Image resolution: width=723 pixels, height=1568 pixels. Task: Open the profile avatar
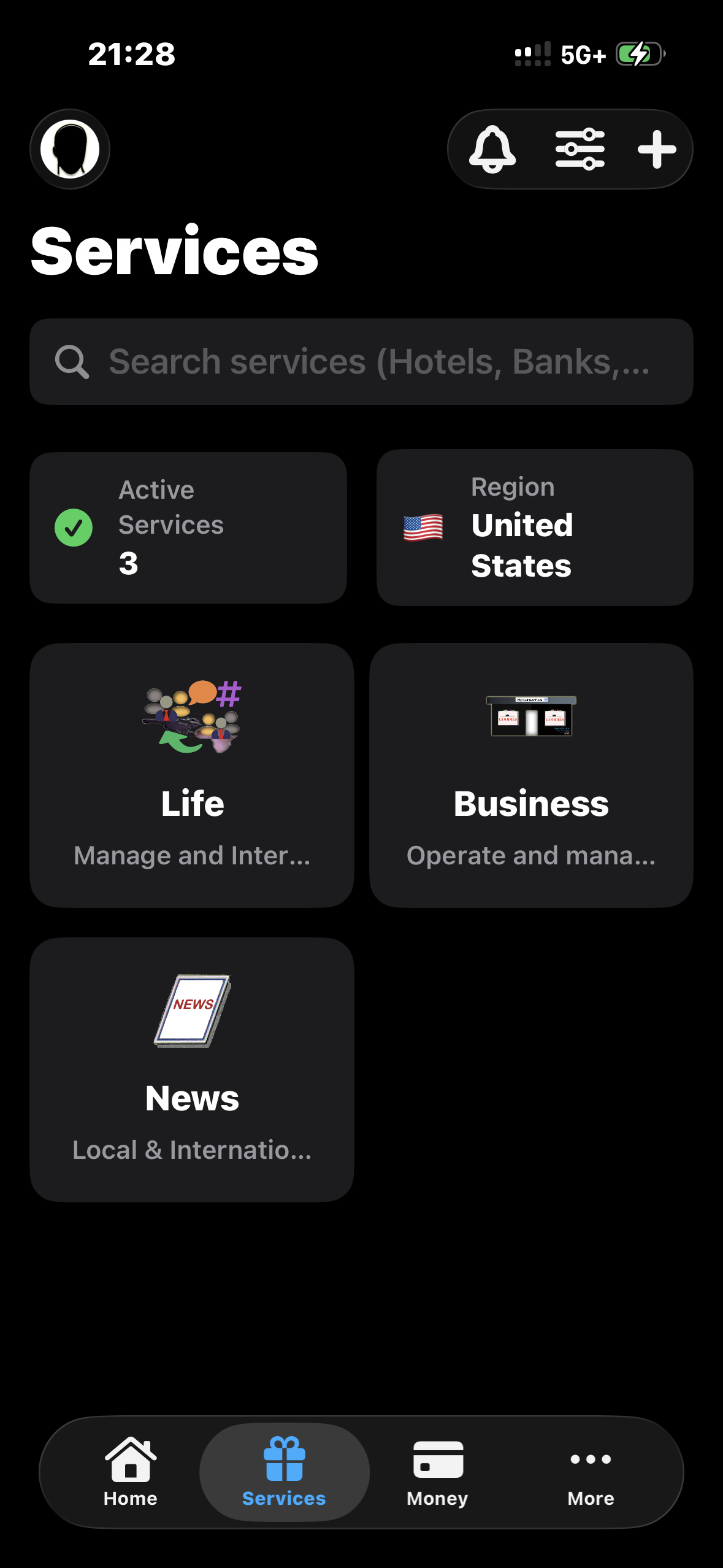click(70, 149)
